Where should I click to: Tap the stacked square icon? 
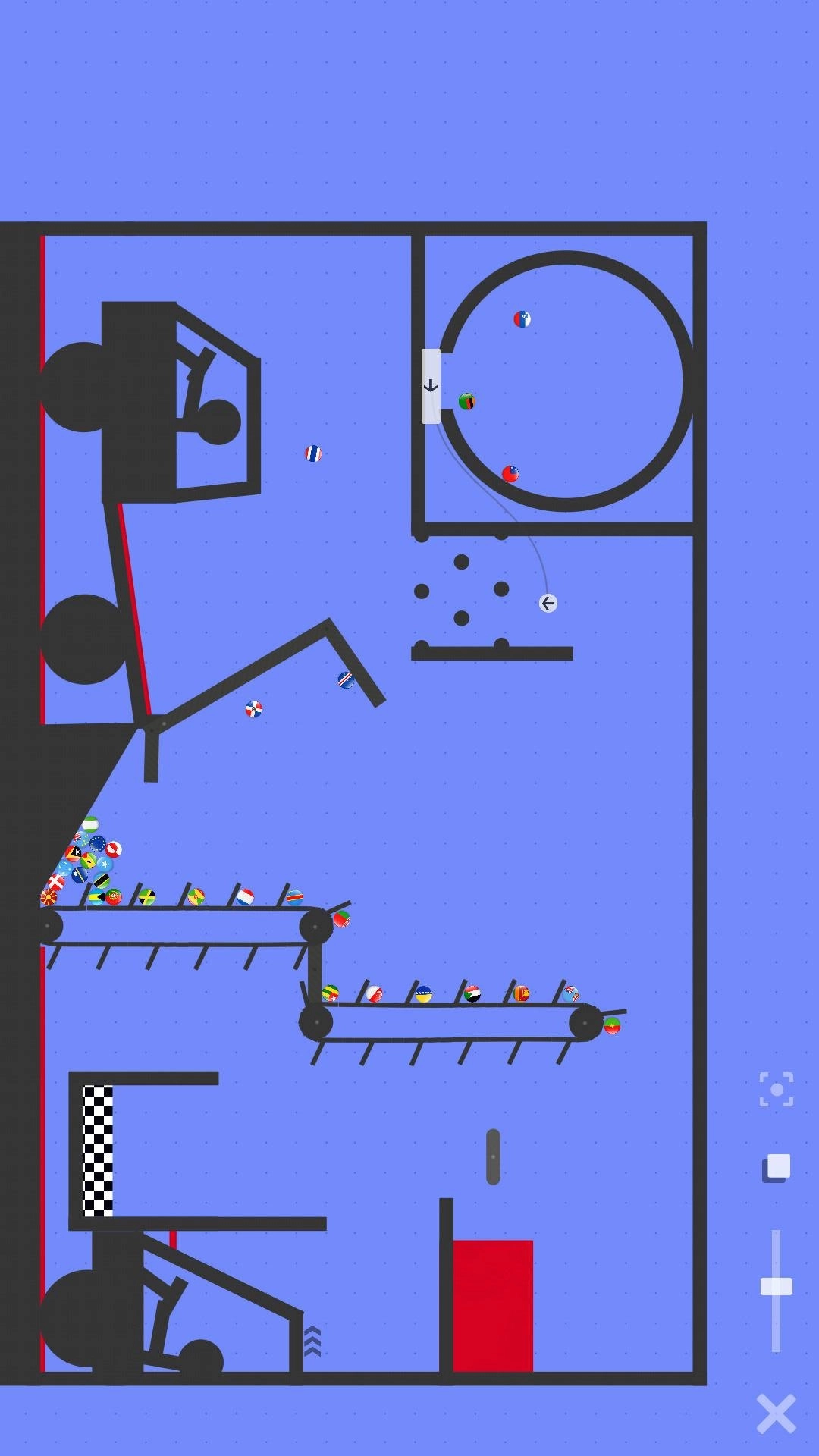[776, 1168]
